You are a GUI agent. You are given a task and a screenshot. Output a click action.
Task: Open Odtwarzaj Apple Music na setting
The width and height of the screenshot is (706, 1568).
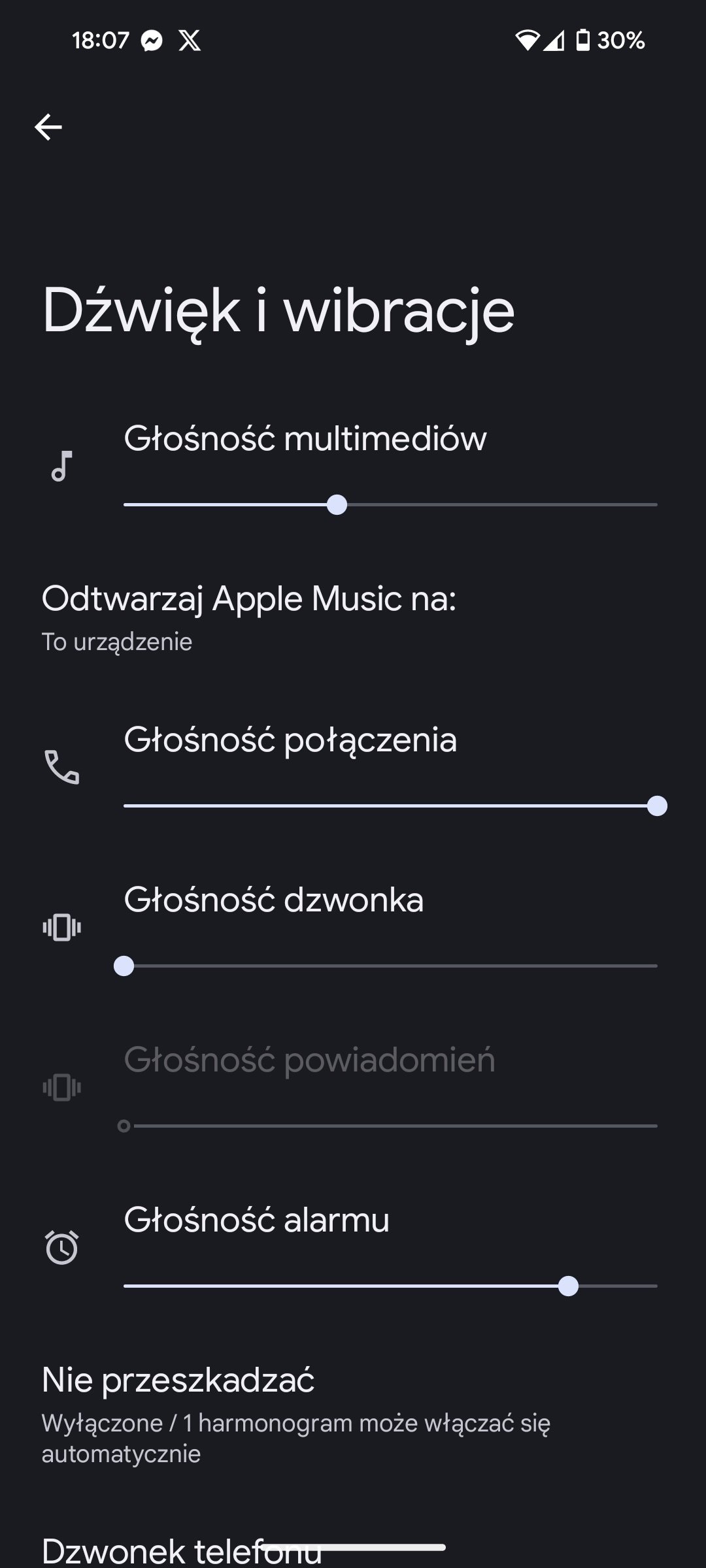353,617
